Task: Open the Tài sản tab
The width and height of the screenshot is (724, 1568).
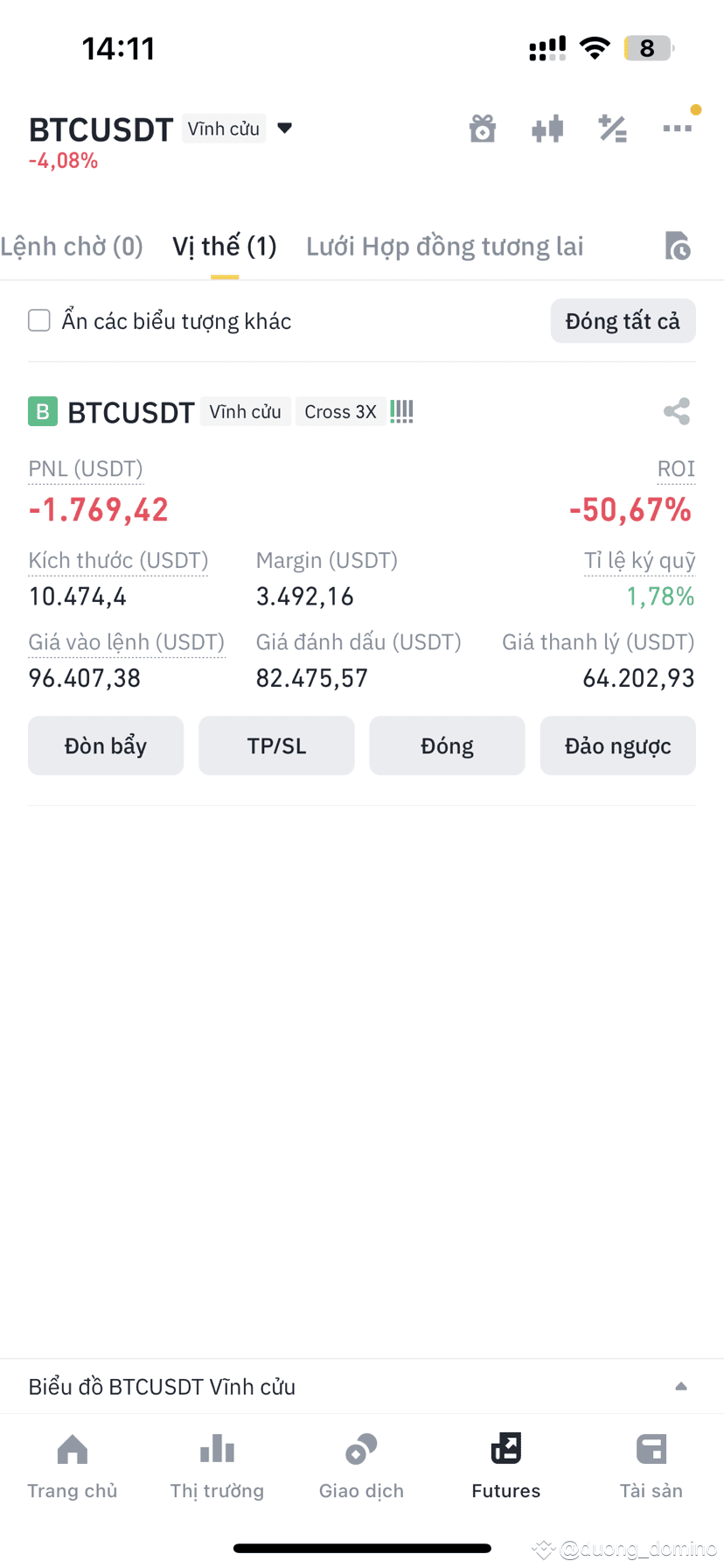Action: point(651,1466)
